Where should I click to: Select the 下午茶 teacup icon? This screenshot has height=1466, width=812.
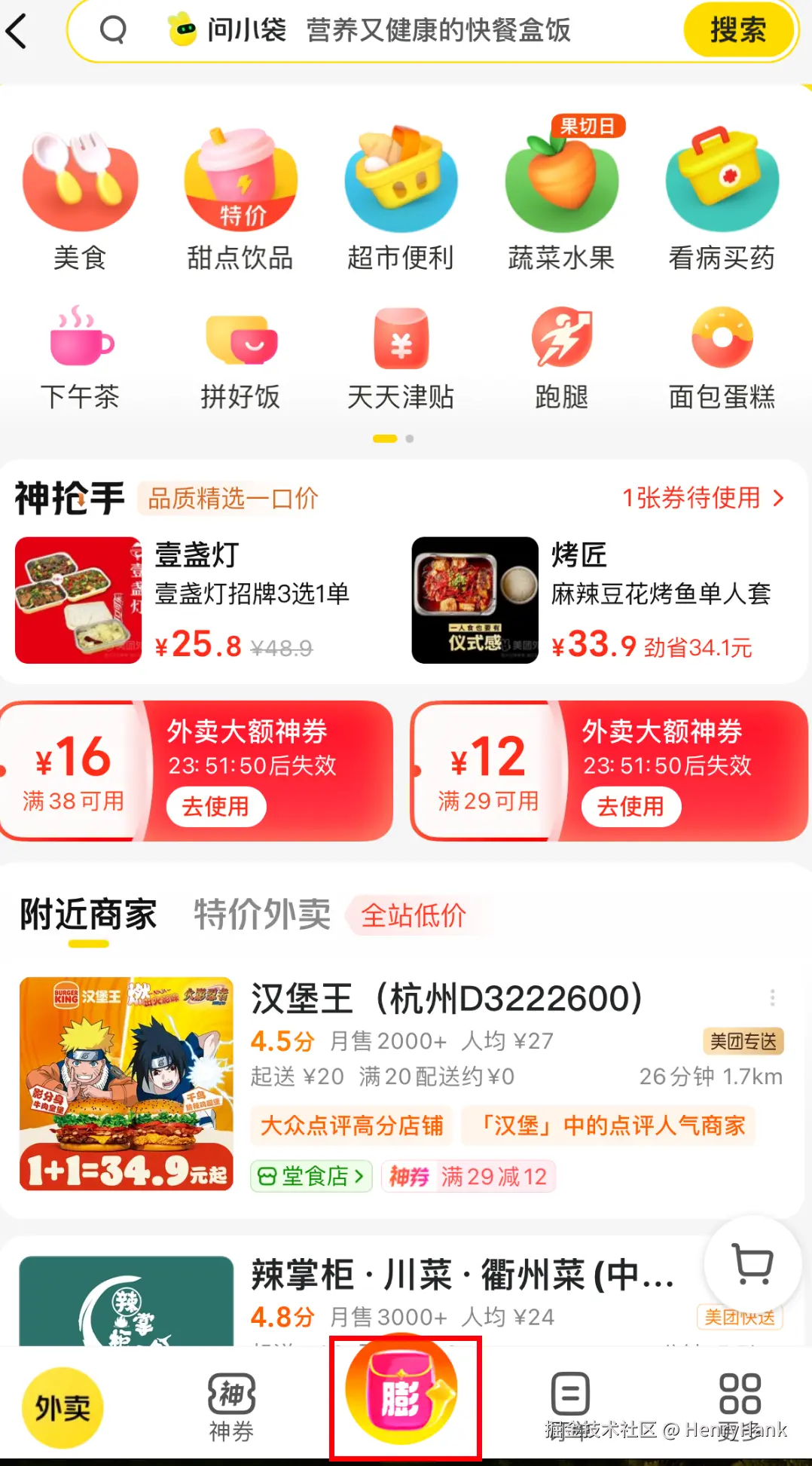click(x=78, y=341)
